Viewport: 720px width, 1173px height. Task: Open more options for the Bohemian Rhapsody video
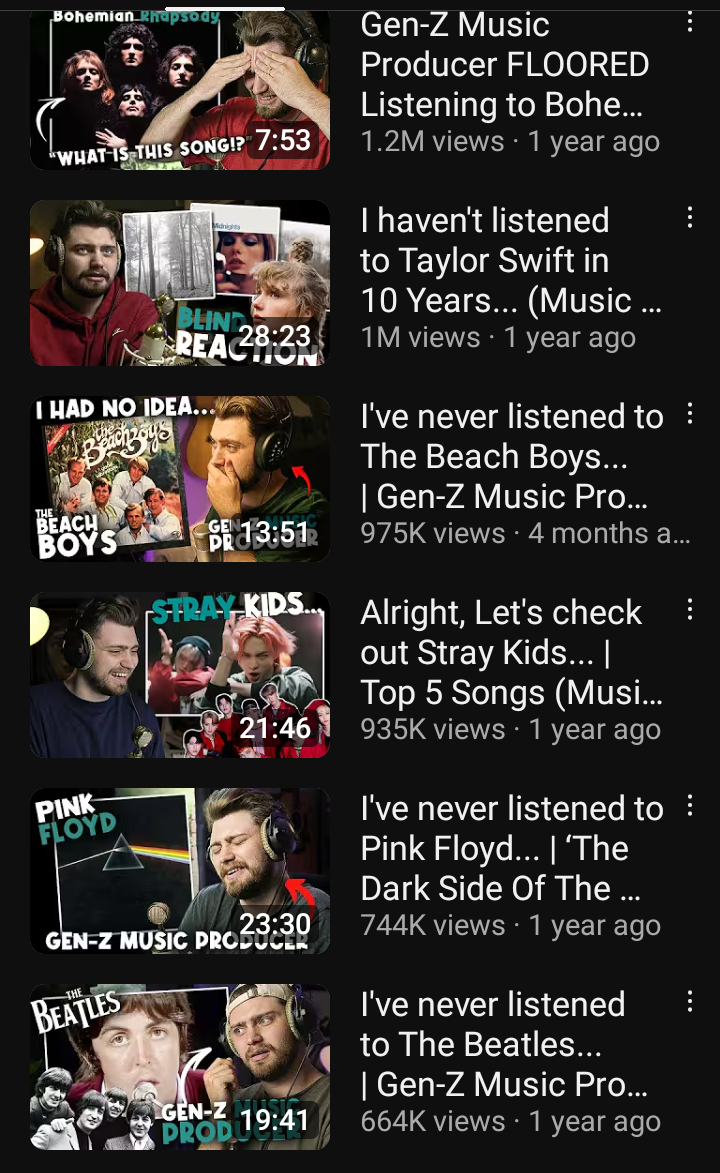point(689,22)
